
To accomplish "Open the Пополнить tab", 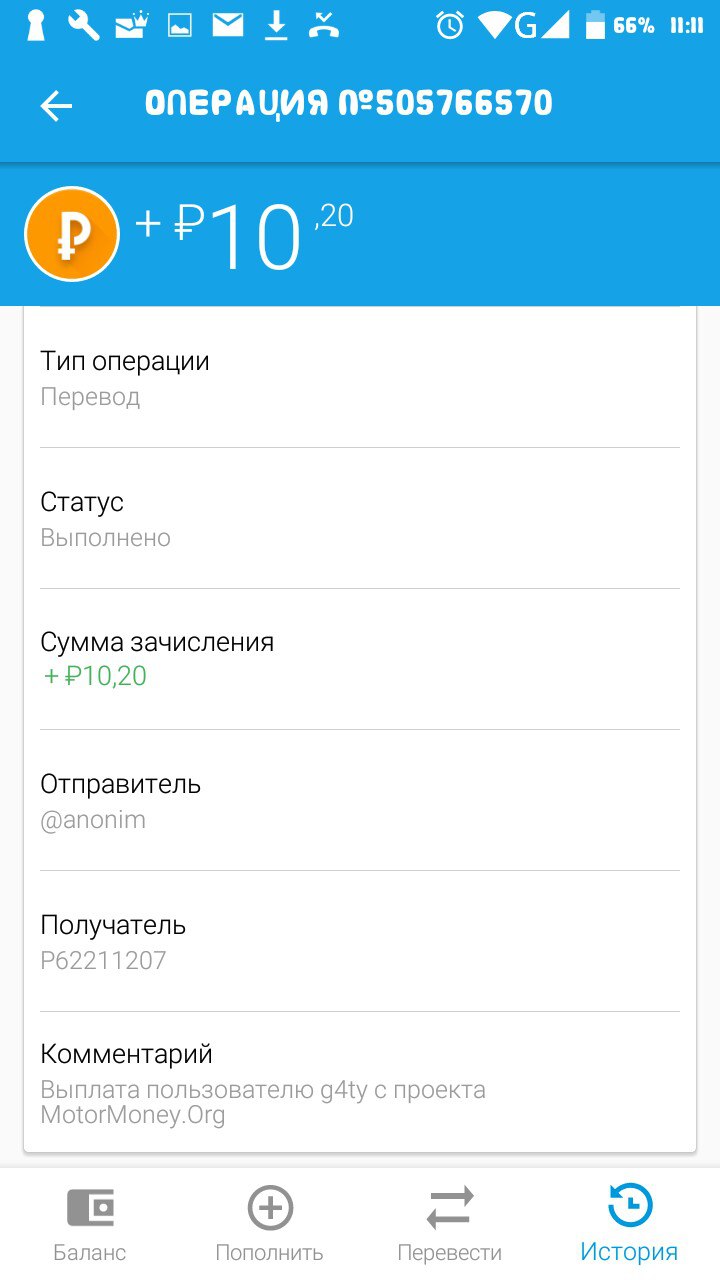I will pyautogui.click(x=270, y=1224).
